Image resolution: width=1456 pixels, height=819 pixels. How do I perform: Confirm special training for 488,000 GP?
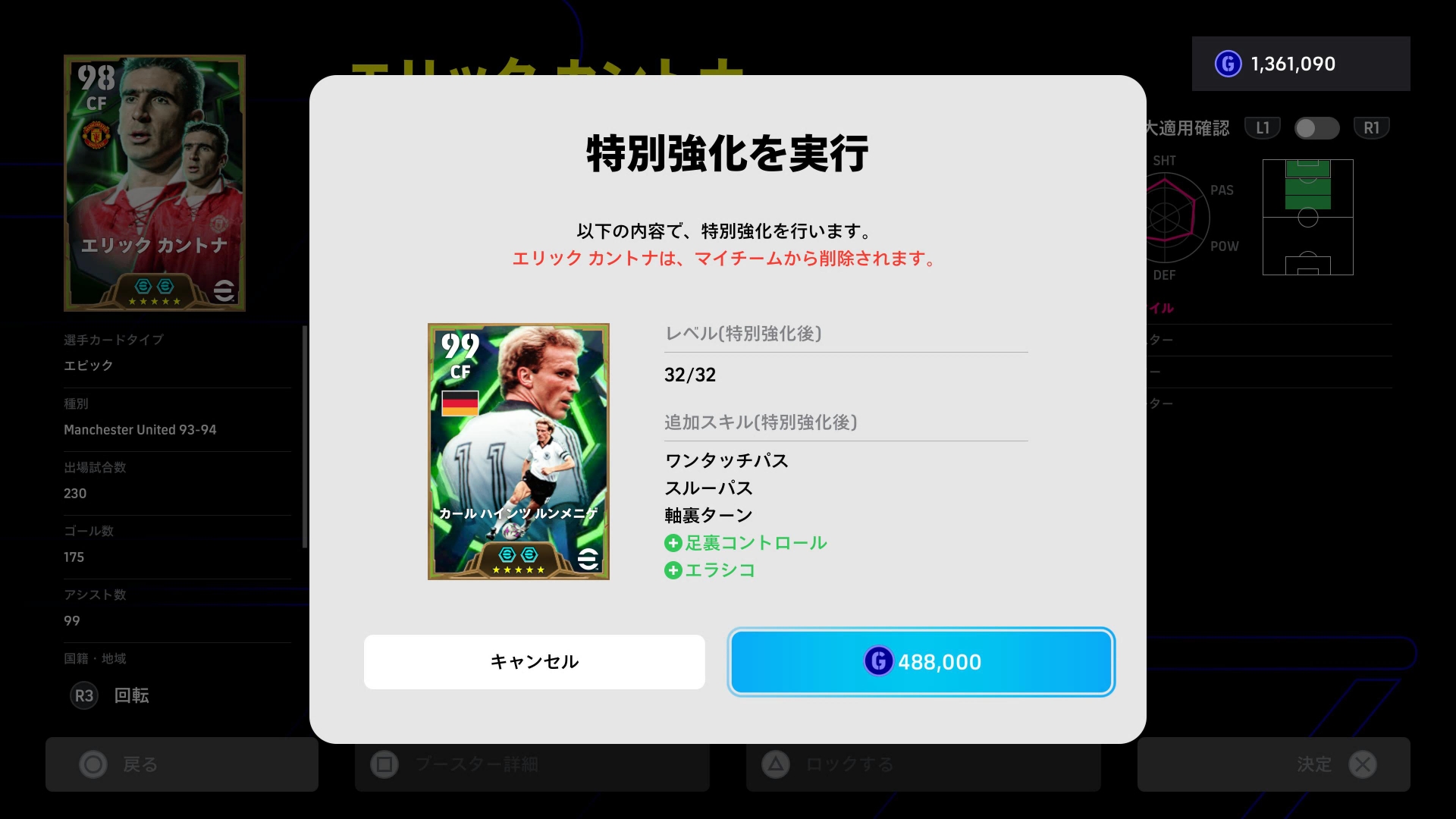921,661
